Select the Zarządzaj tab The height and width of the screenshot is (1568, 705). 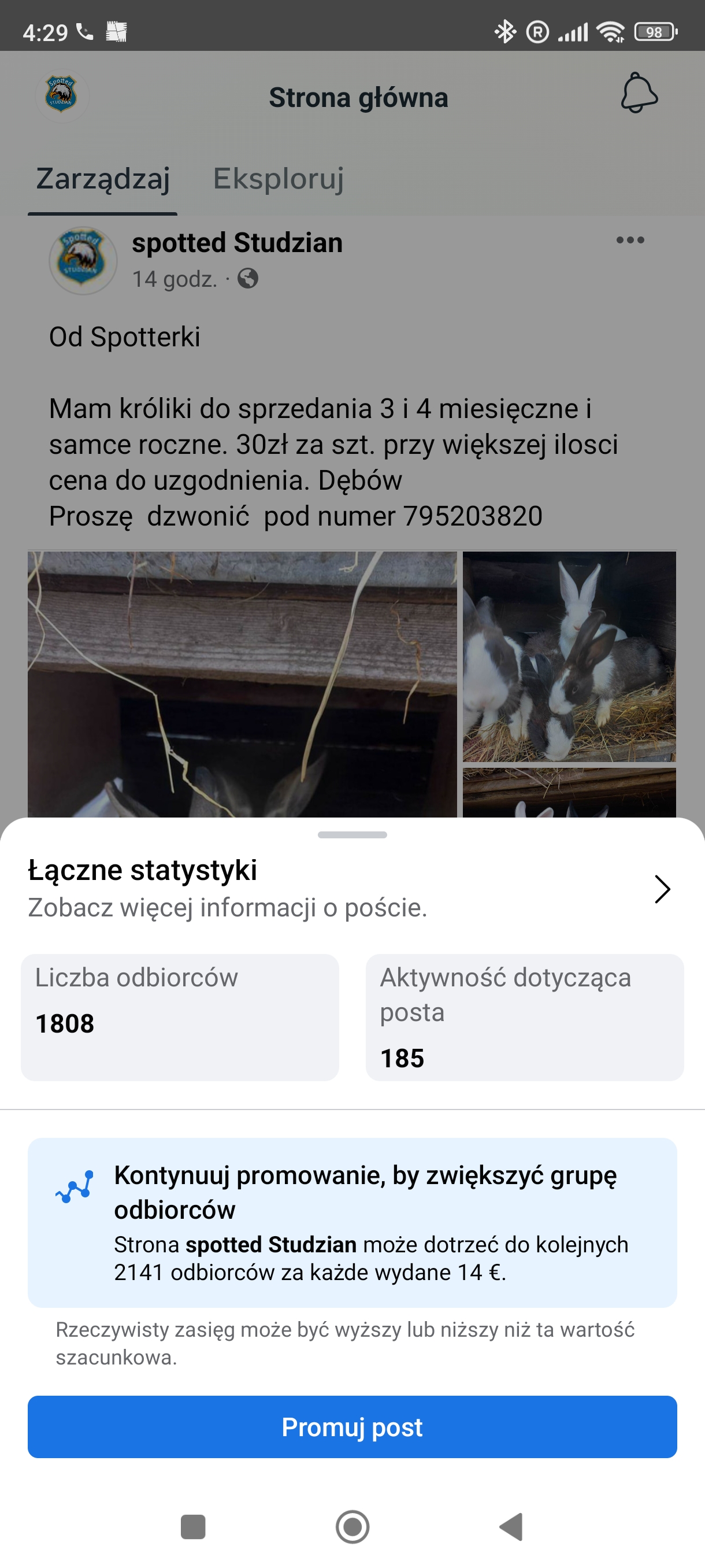tap(103, 179)
